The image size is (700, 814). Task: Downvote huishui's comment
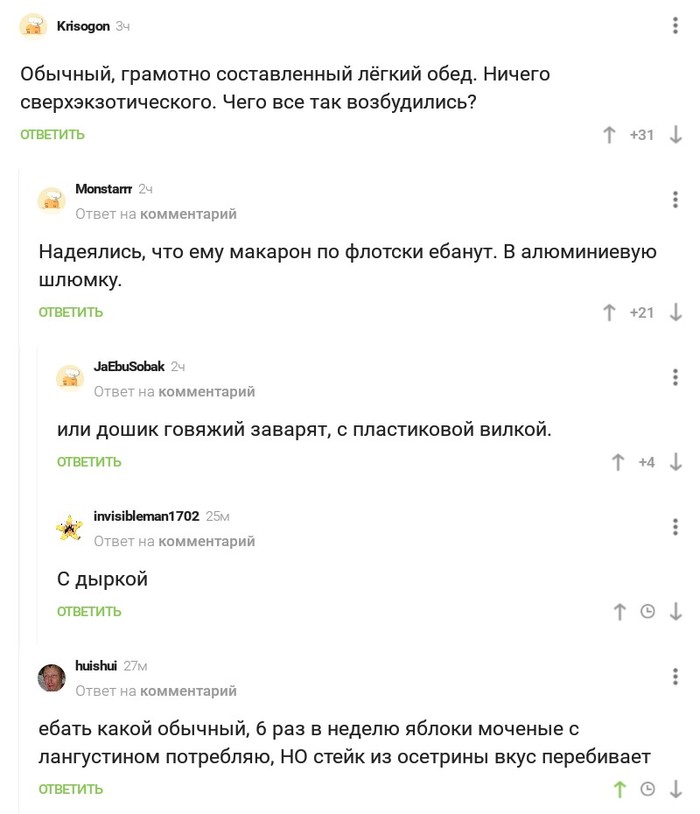675,790
